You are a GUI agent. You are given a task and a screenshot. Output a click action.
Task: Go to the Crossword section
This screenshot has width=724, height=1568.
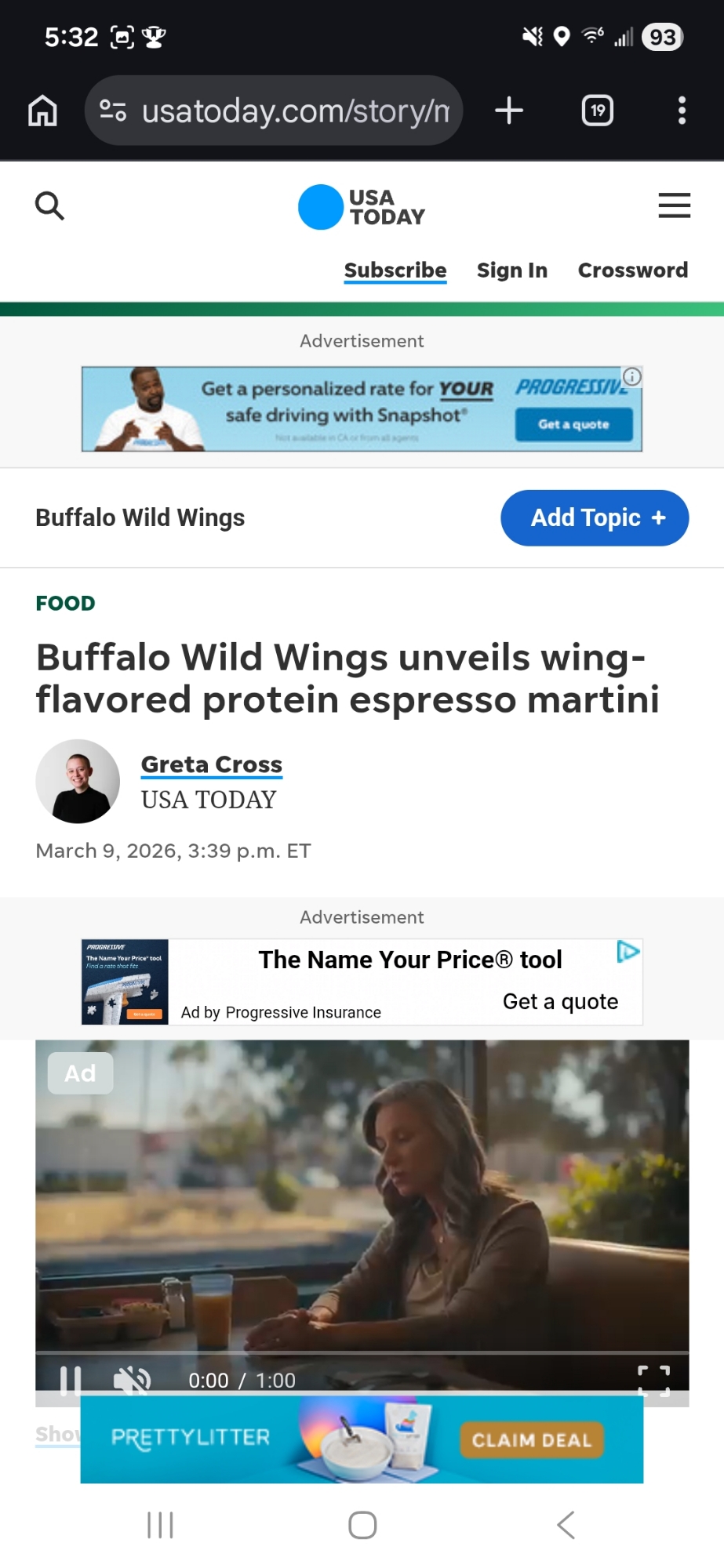632,270
